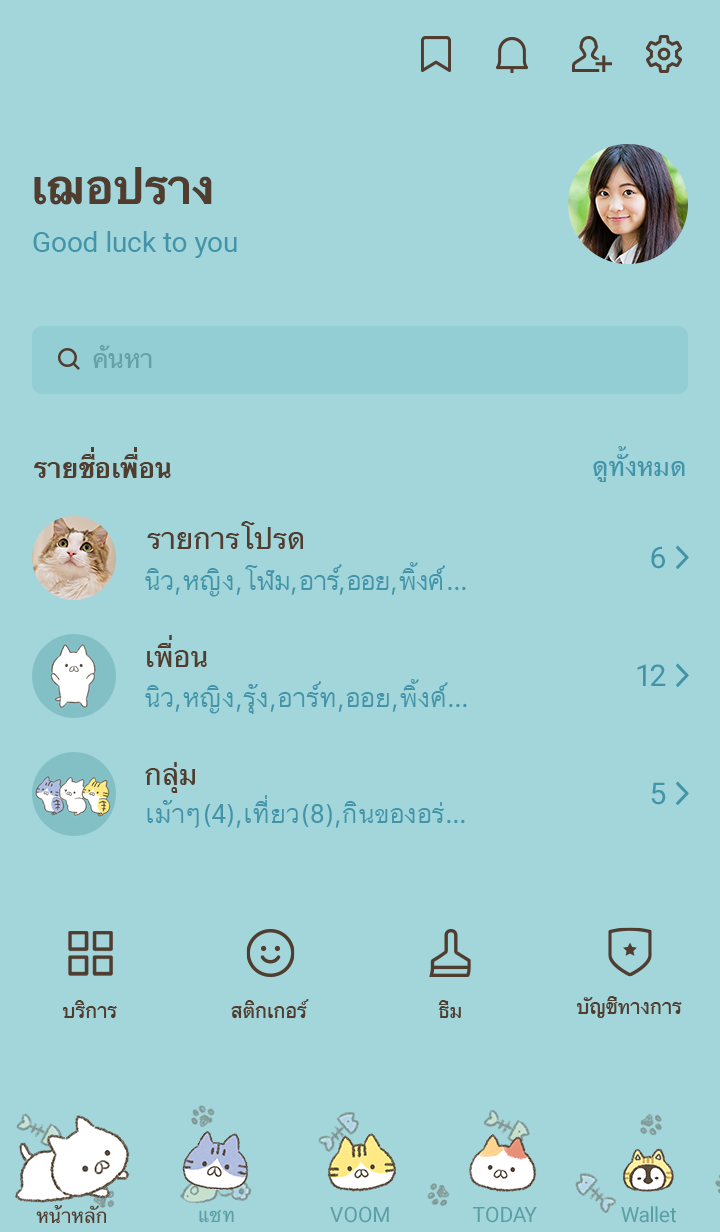The width and height of the screenshot is (720, 1232).
Task: Tap ดูทั้งหมด to see all friends
Action: (638, 468)
